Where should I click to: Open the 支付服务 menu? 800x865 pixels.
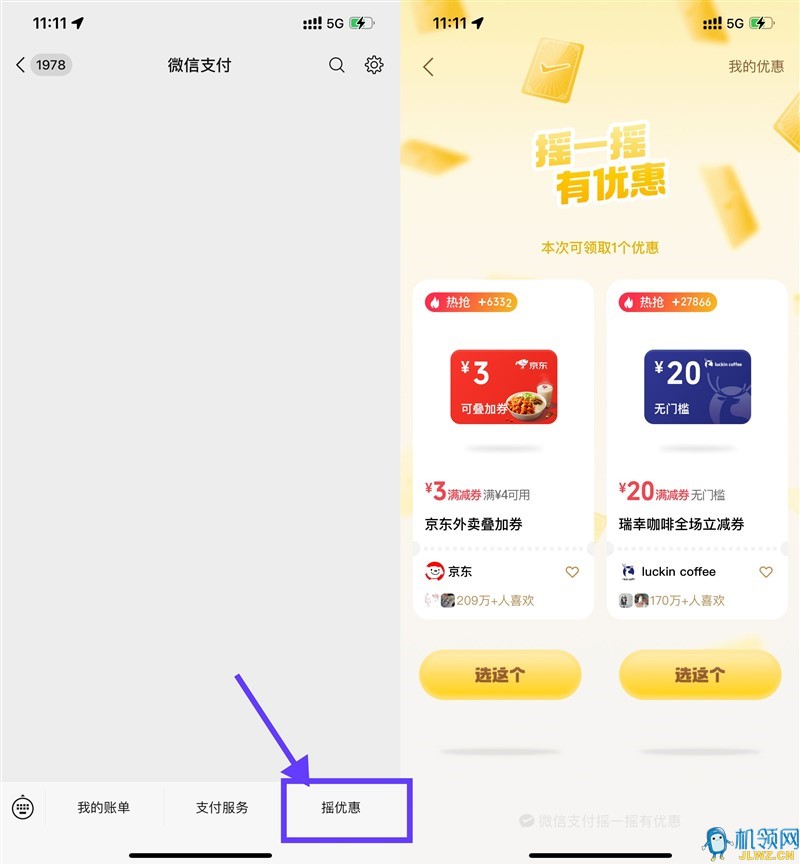tap(222, 808)
